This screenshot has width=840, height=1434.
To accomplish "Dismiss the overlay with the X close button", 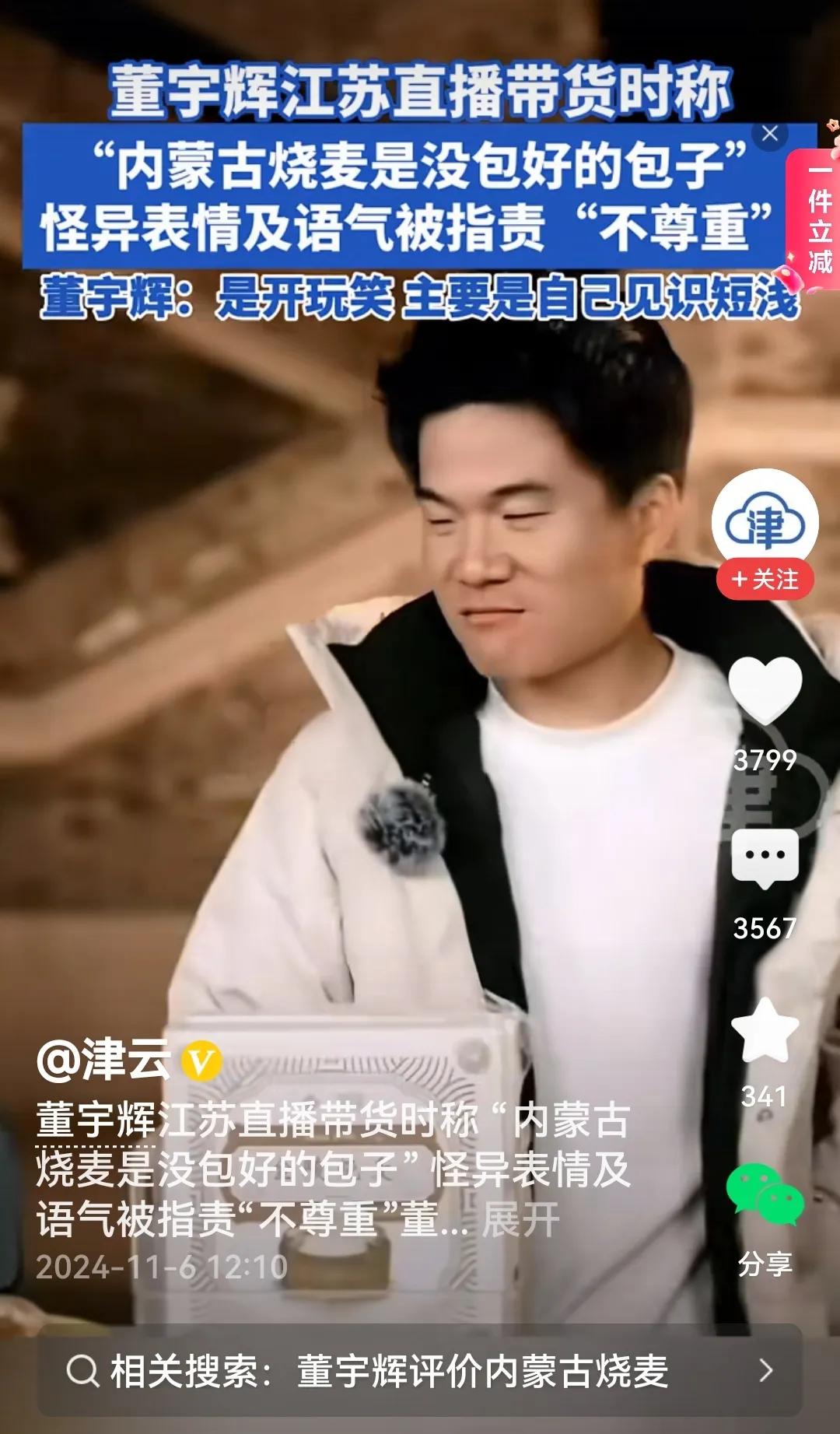I will 772,134.
